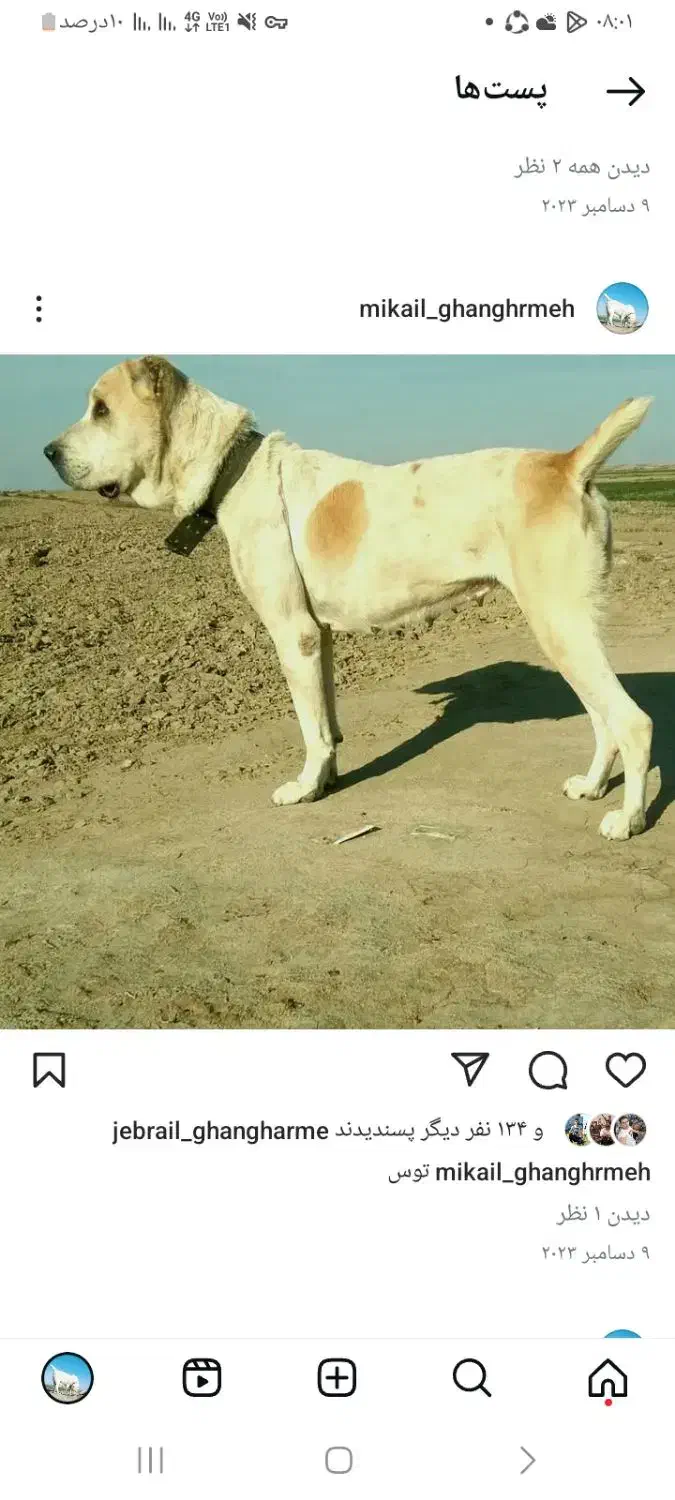Share the dog post via send icon
The height and width of the screenshot is (1500, 675).
coord(470,1069)
